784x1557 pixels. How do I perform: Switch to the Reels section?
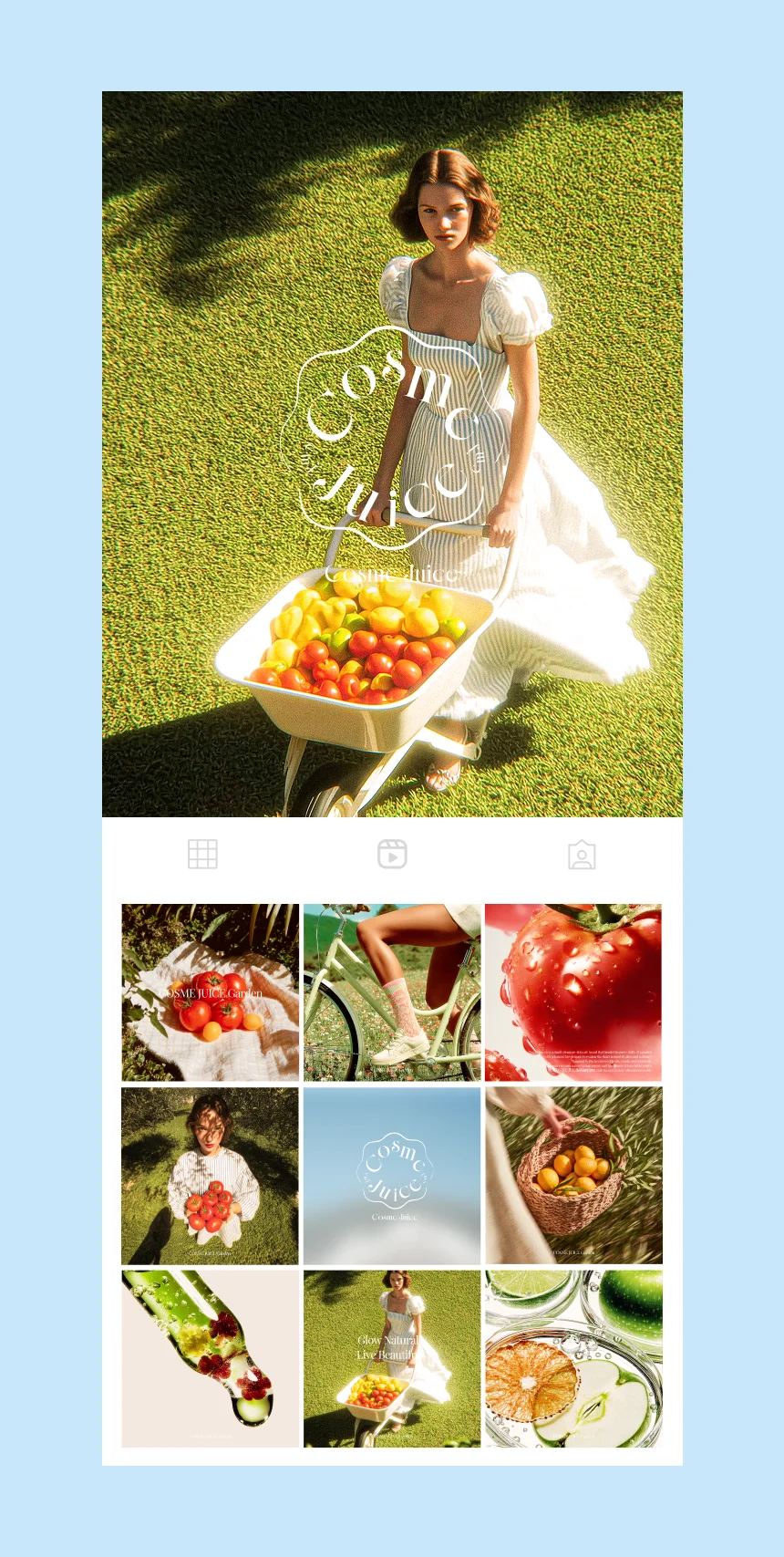coord(392,854)
